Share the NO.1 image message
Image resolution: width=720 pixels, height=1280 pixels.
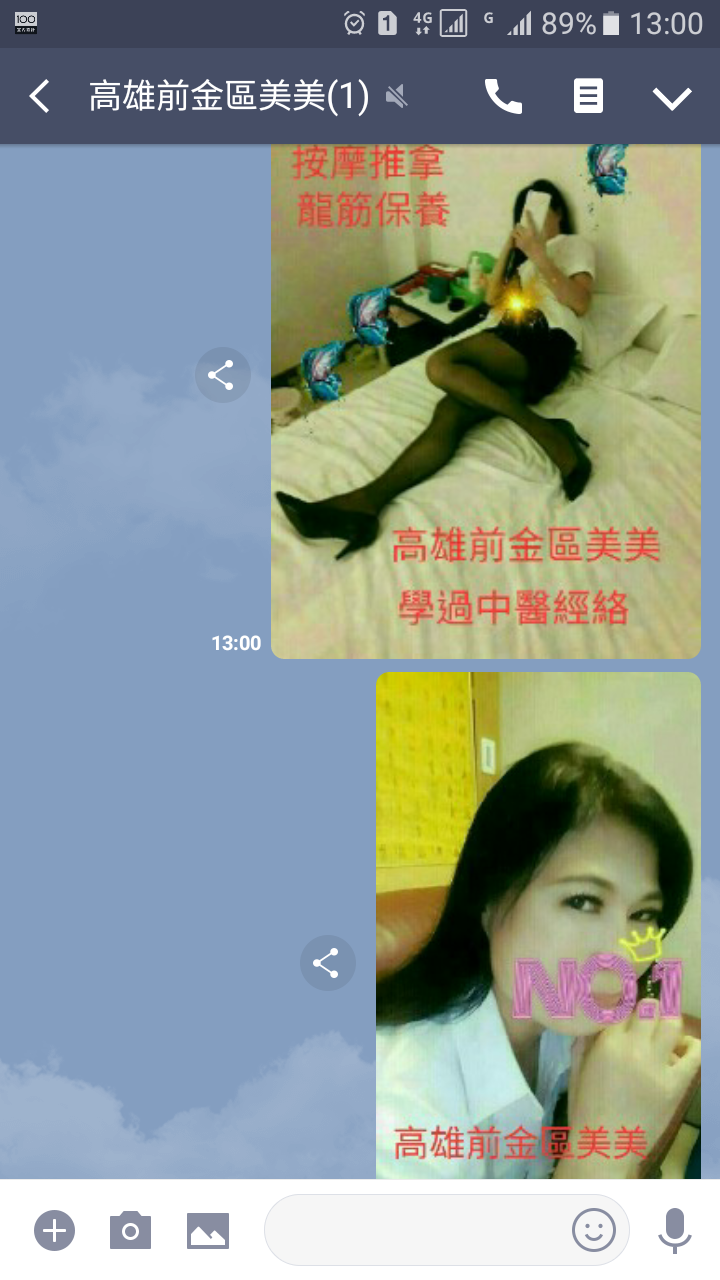tap(327, 963)
